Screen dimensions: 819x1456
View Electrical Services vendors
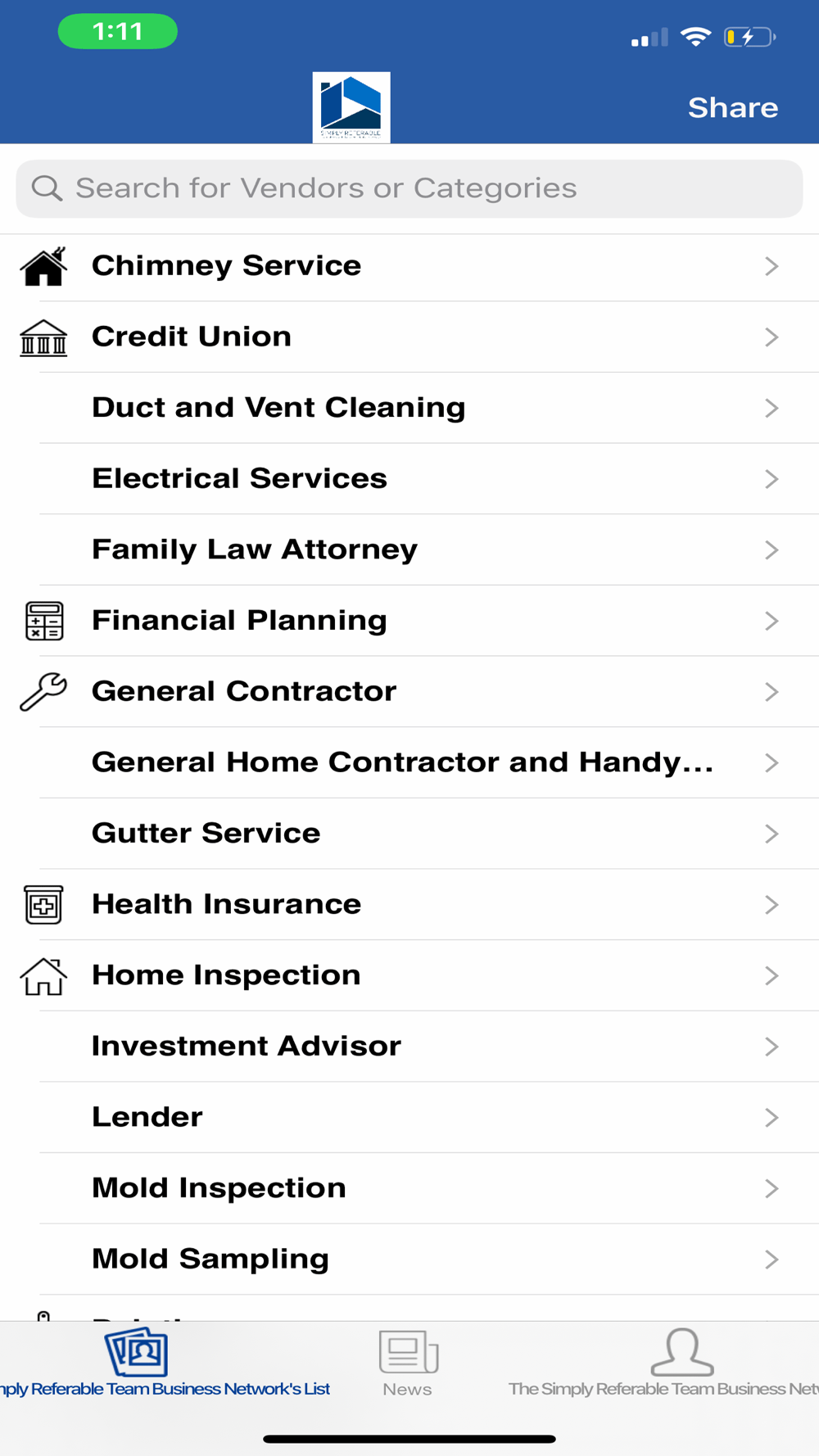(409, 479)
